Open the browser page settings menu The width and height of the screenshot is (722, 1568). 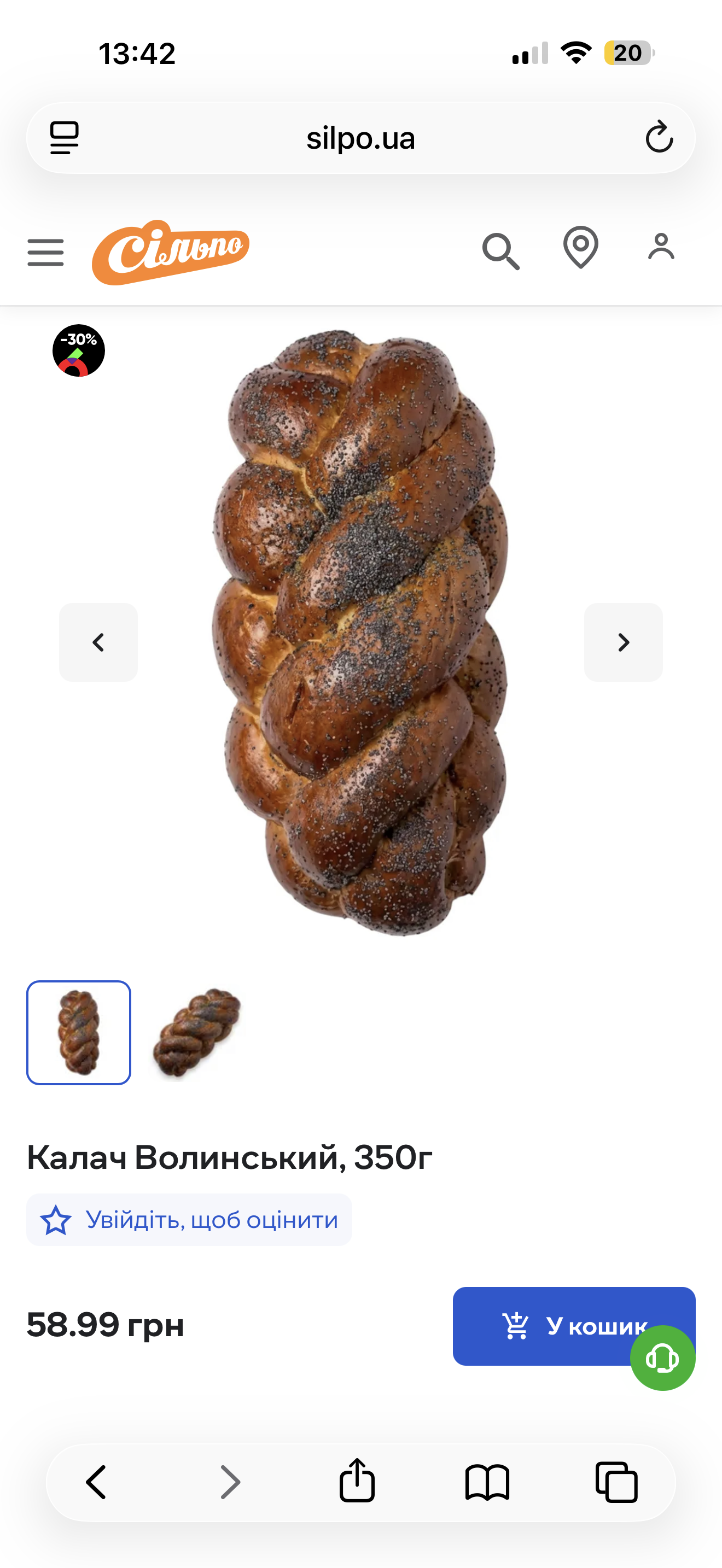[65, 138]
